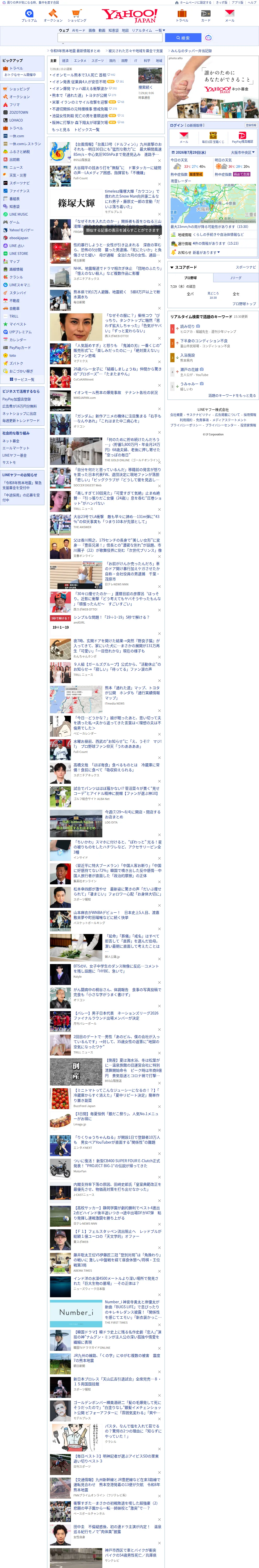
Task: Click the blue 検索 search button
Action: (x=183, y=38)
